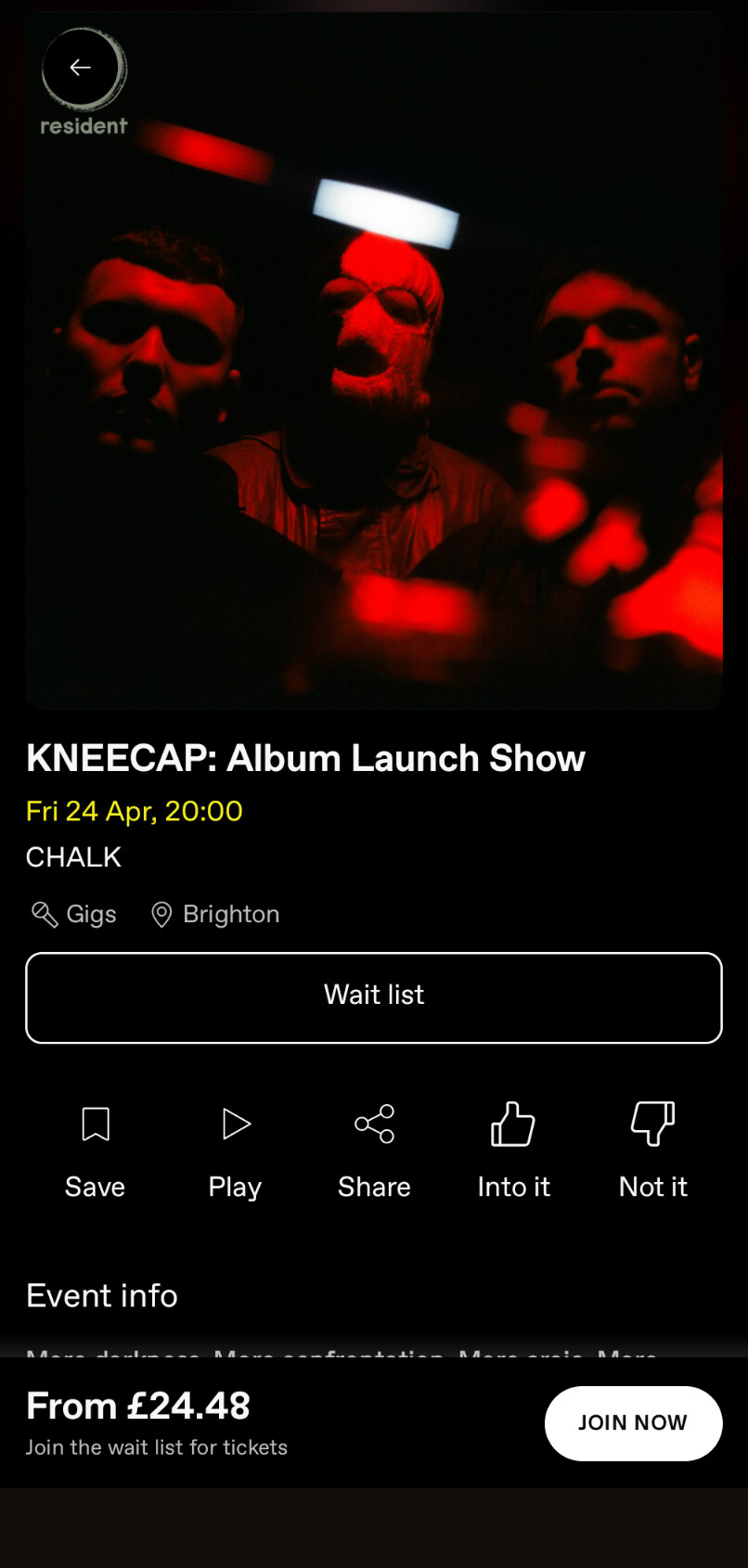The height and width of the screenshot is (1568, 748).
Task: Go back using the arrow button
Action: 81,68
